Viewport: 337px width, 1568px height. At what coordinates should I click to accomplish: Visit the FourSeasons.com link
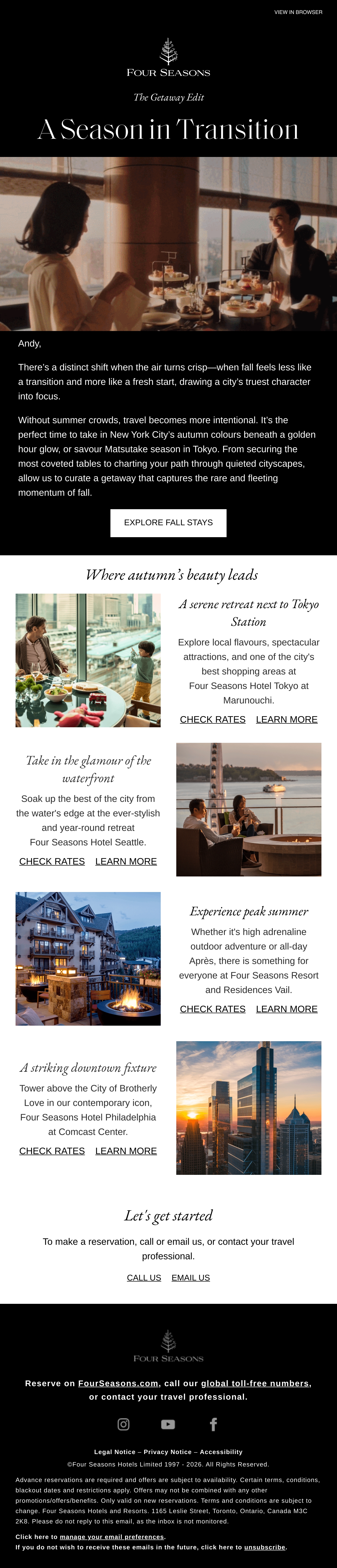(x=118, y=1383)
